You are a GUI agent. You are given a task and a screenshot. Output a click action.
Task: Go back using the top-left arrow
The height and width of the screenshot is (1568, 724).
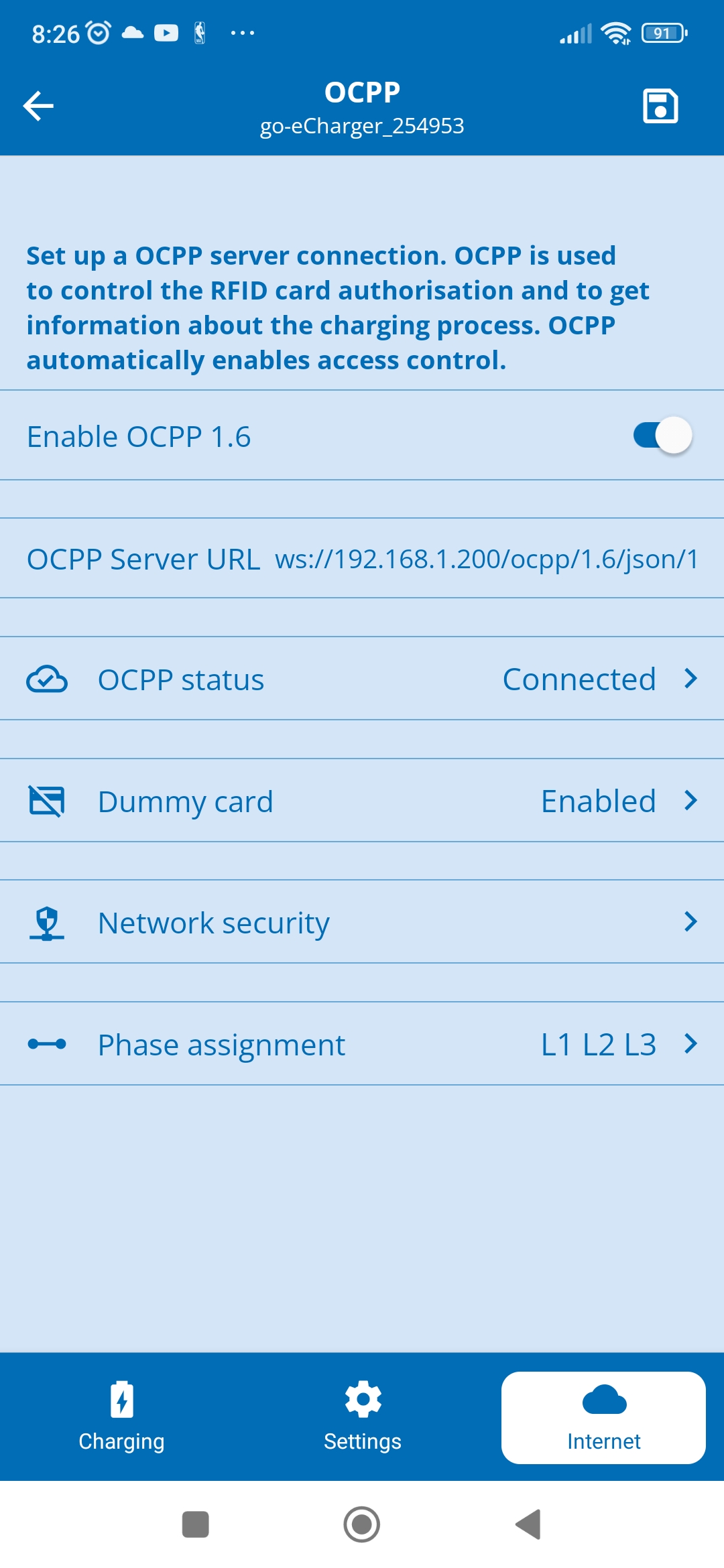[38, 106]
